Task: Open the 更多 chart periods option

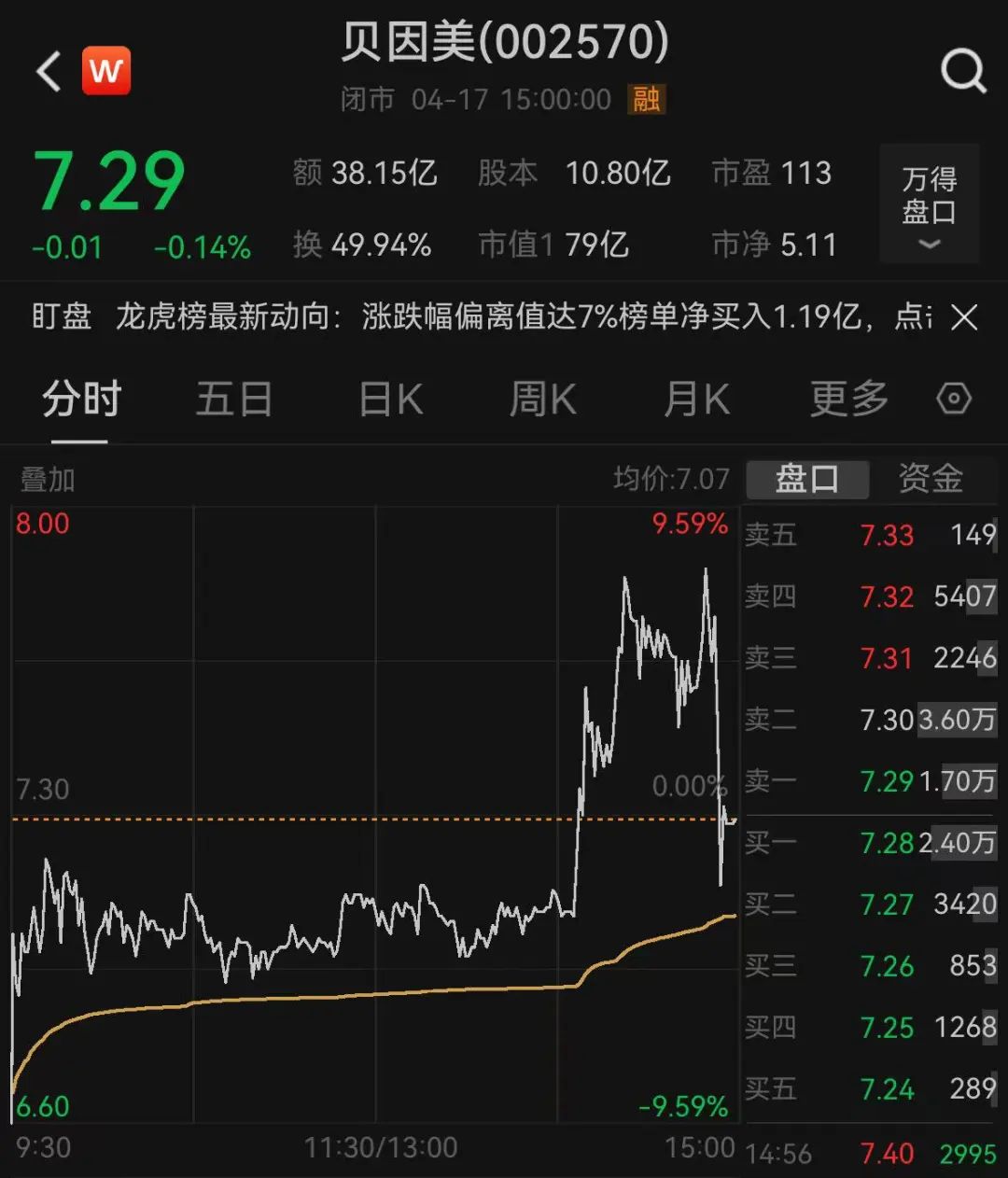Action: (848, 400)
